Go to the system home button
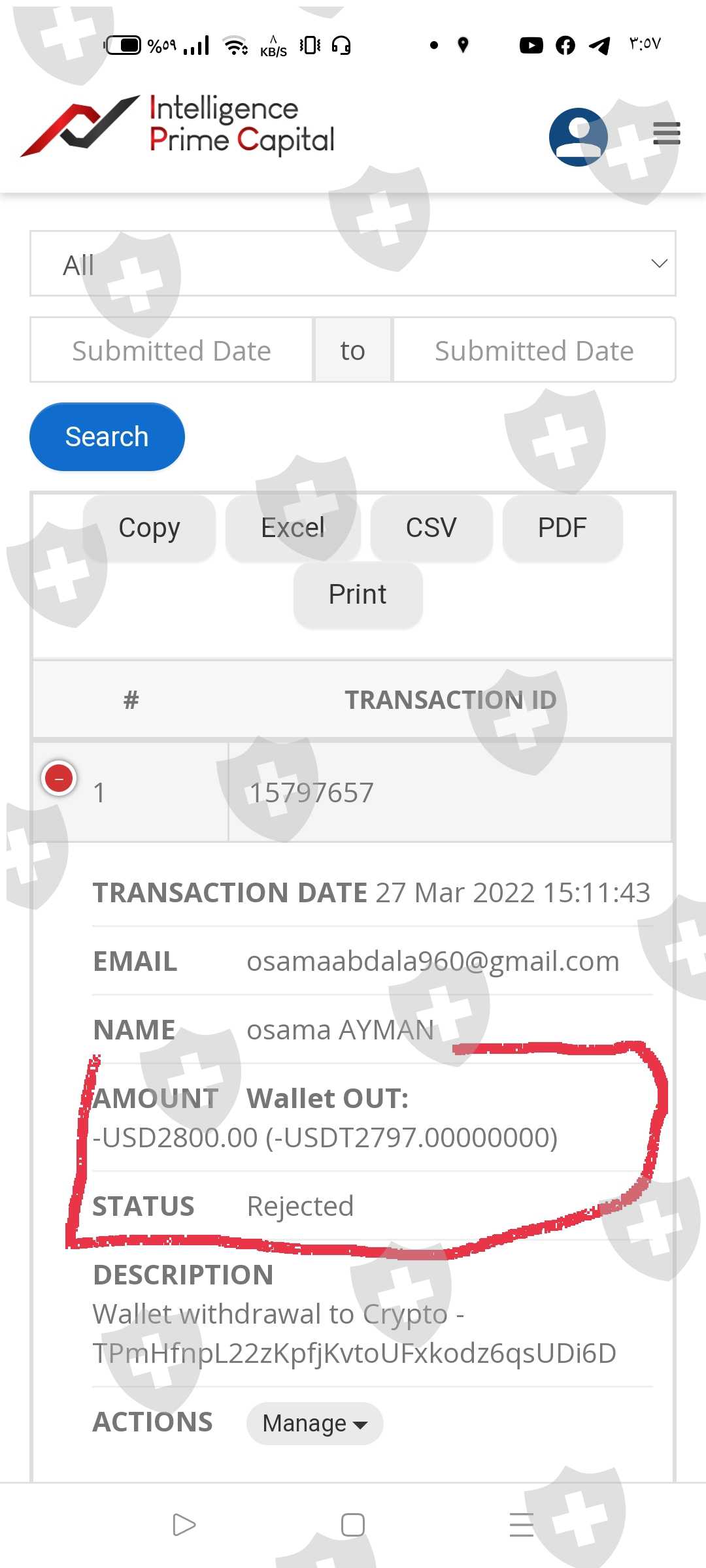The image size is (706, 1568). 353,1525
